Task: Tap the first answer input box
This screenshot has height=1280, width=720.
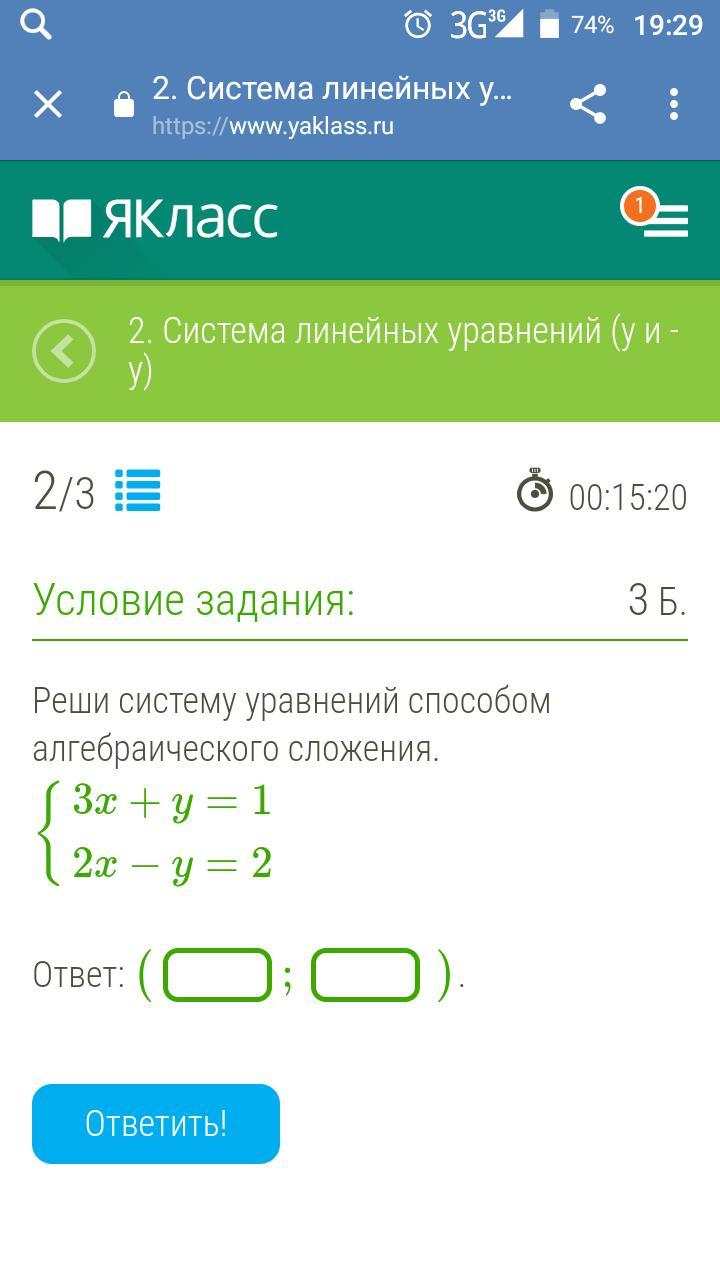Action: pos(217,975)
